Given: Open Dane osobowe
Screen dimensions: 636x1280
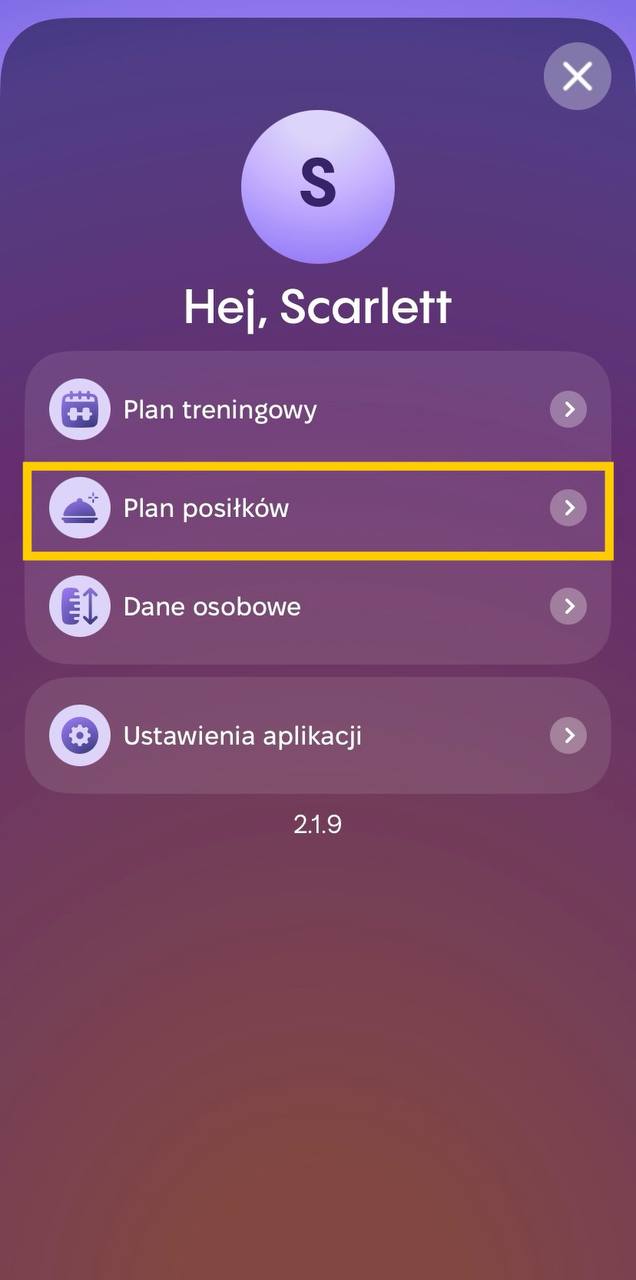Looking at the screenshot, I should pyautogui.click(x=317, y=607).
